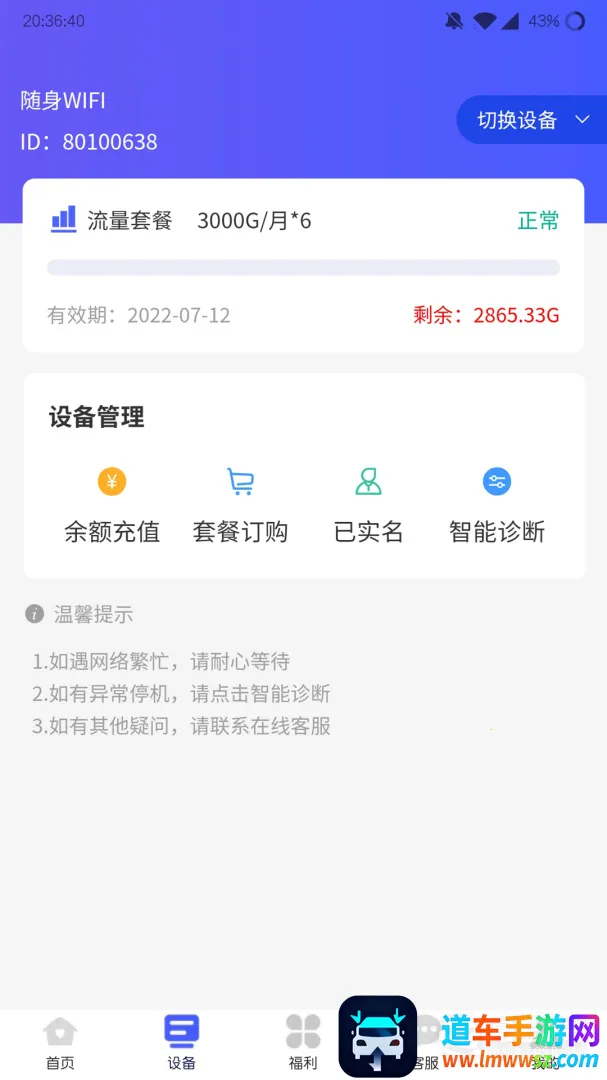Screen dimensions: 607x1080
Task: Switch to the 首页 tab
Action: [60, 1042]
